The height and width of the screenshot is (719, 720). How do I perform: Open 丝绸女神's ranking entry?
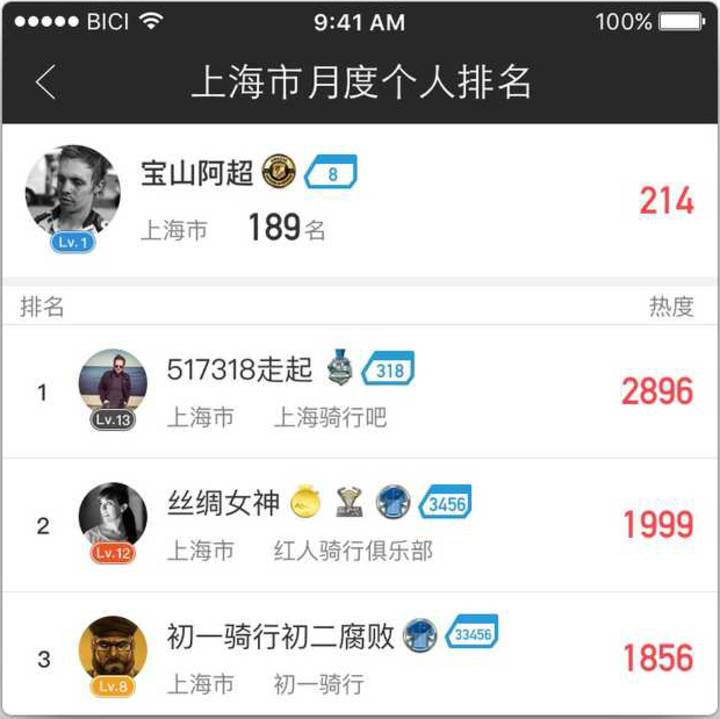360,525
